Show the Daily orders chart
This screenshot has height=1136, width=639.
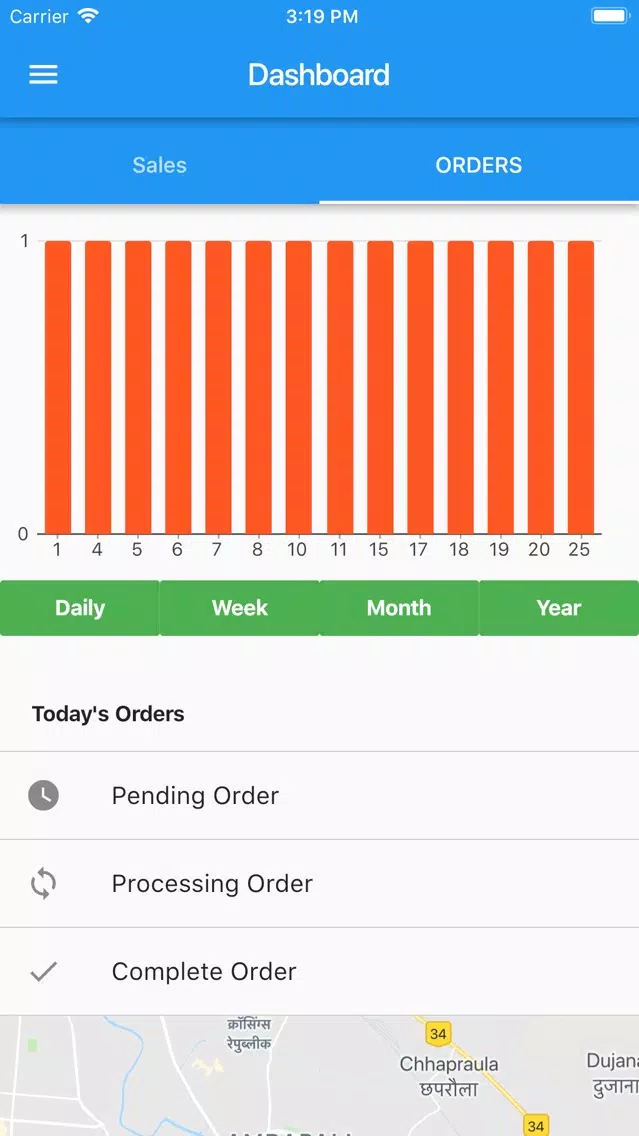pos(80,608)
